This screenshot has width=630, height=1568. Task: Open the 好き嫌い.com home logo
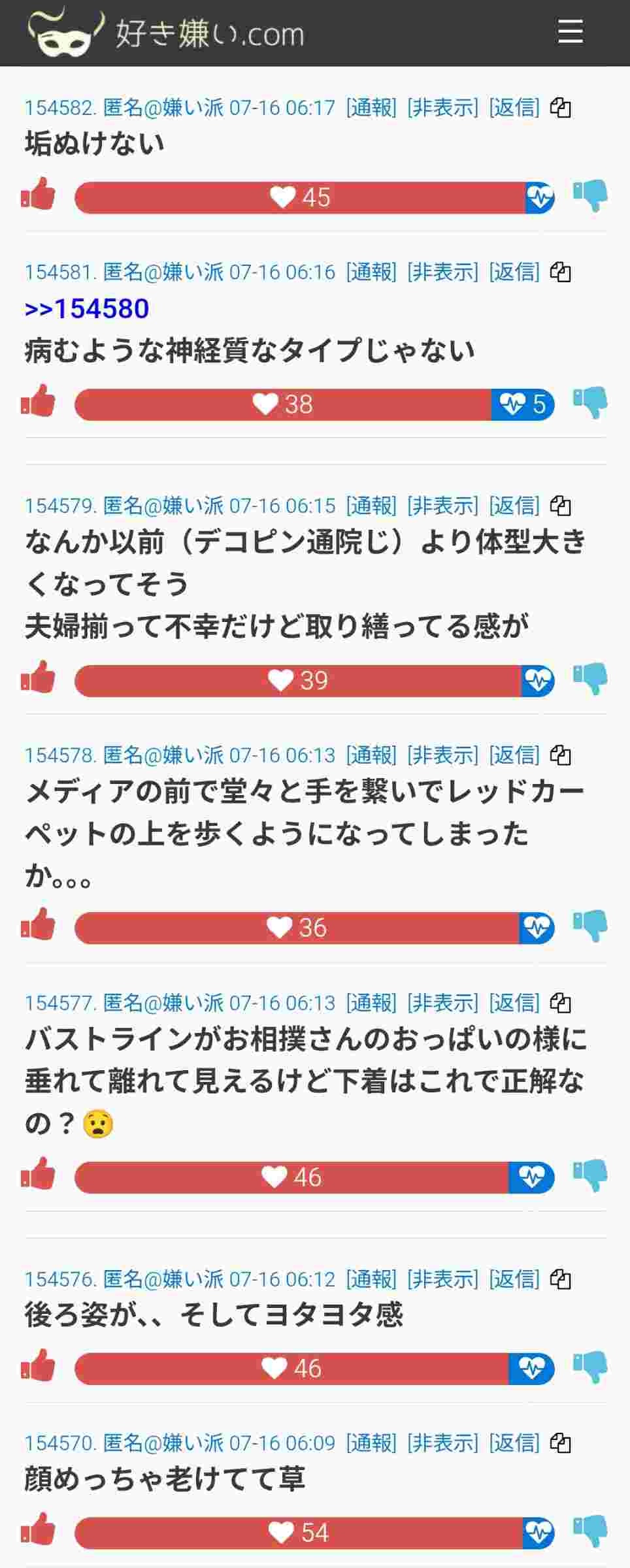pos(166,33)
